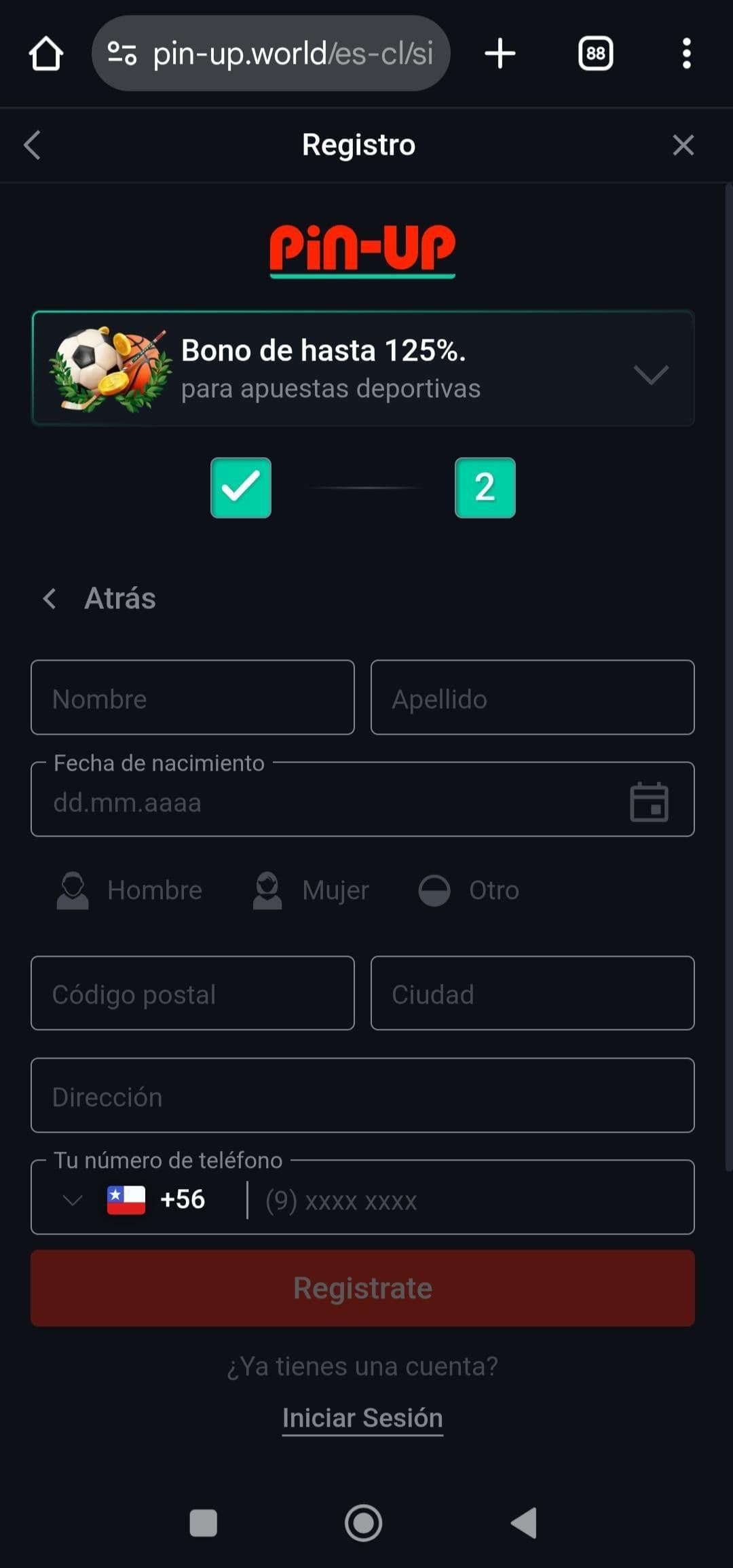This screenshot has height=1568, width=733.
Task: Open the browser three-dot menu
Action: pyautogui.click(x=686, y=54)
